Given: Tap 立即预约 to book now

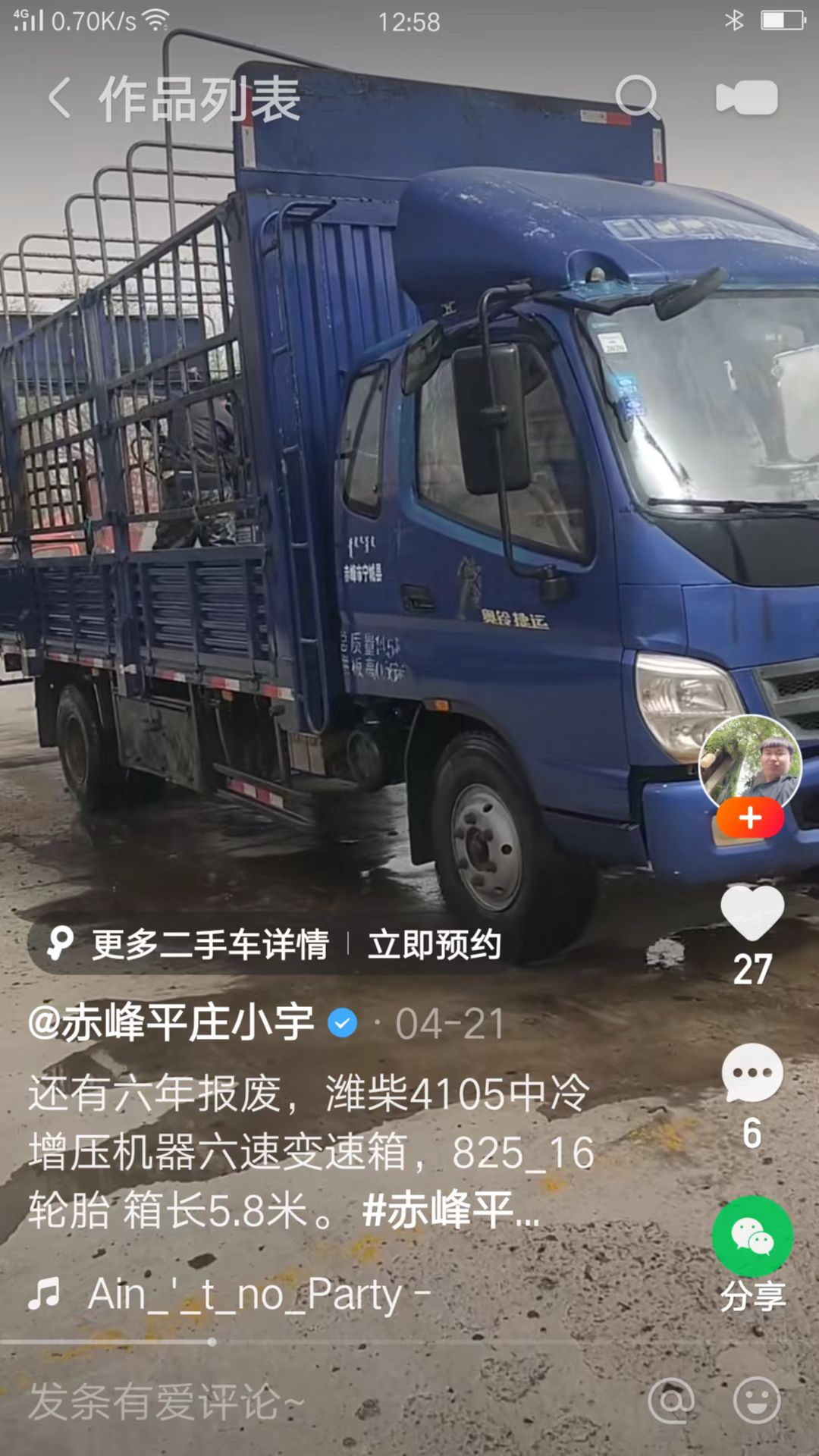Looking at the screenshot, I should click(x=435, y=945).
